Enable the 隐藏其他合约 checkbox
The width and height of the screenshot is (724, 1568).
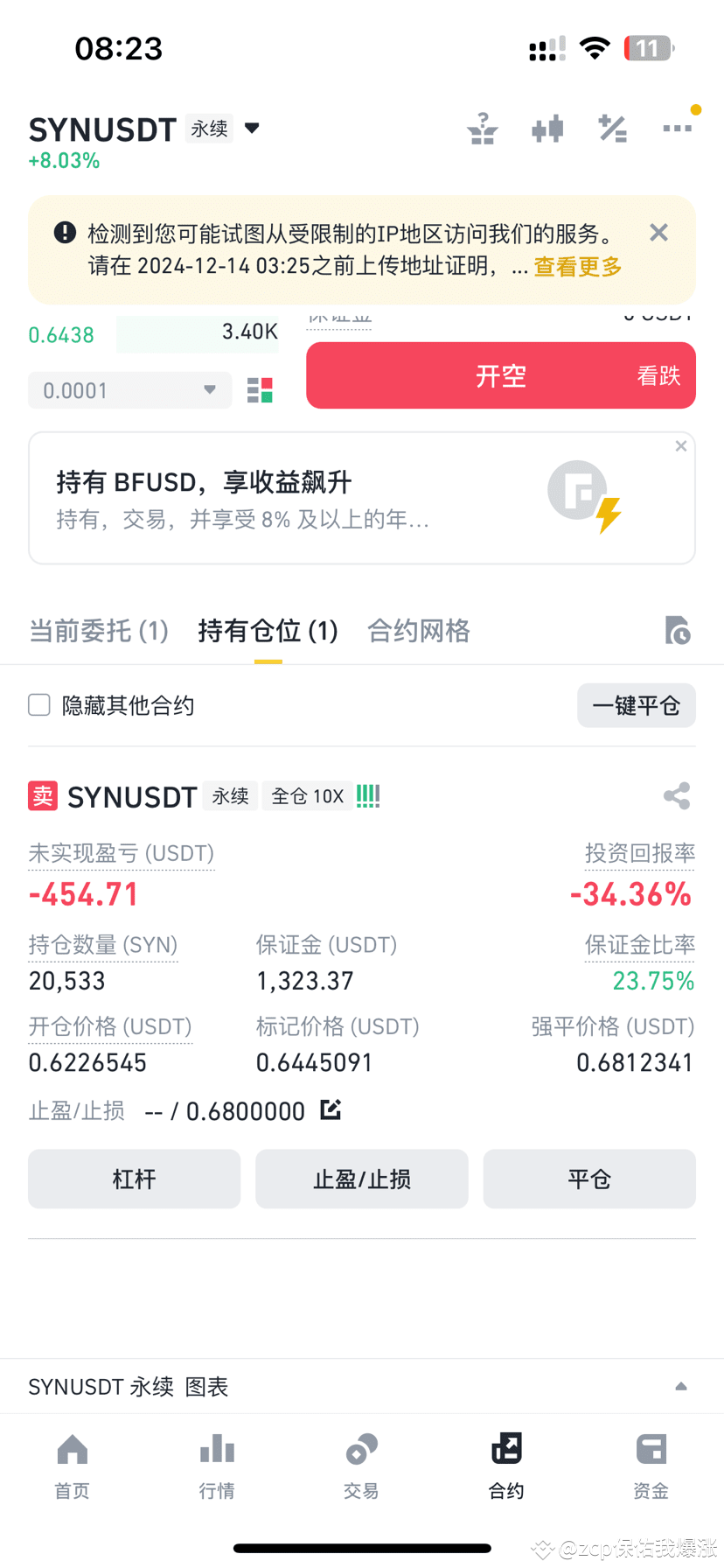point(38,704)
